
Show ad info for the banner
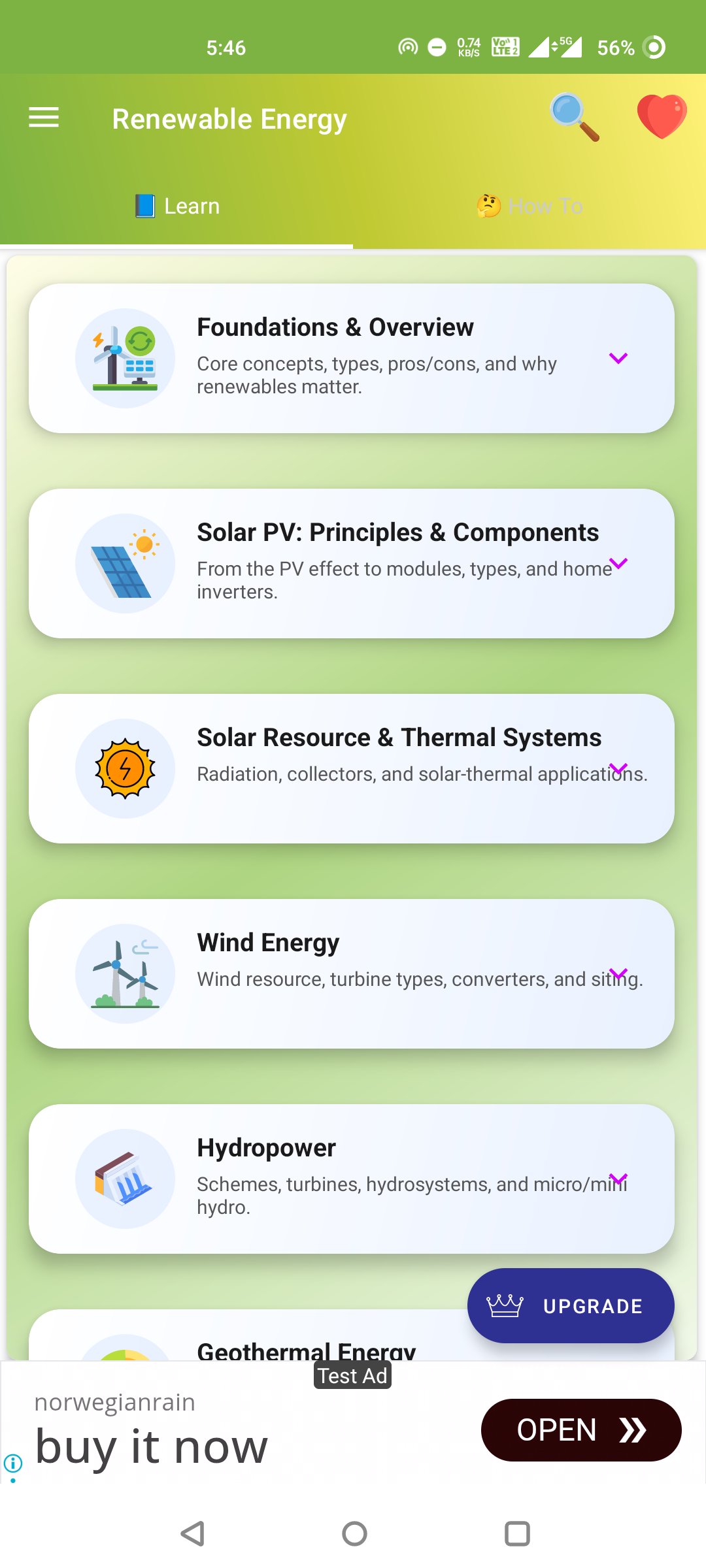(x=13, y=1463)
